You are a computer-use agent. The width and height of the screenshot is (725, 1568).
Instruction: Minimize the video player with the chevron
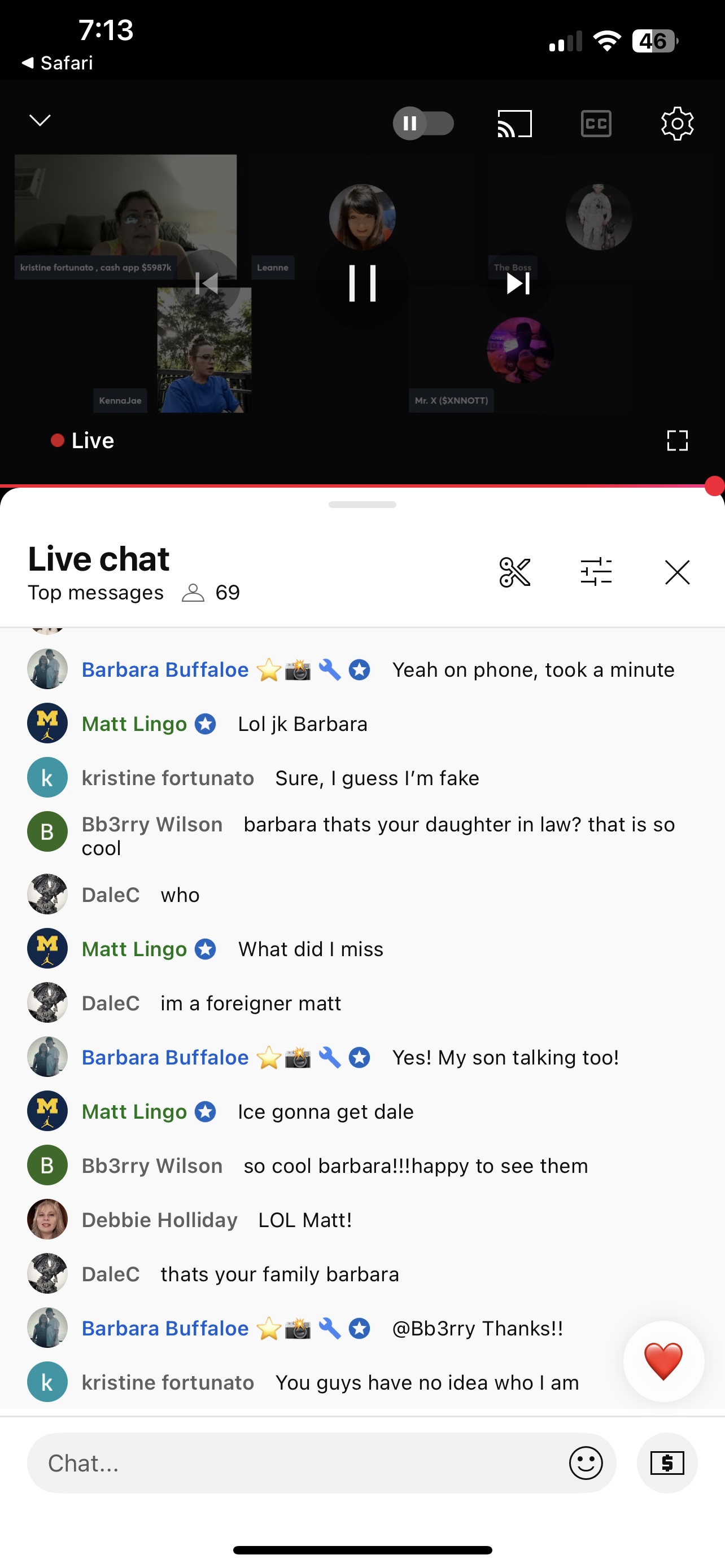(40, 121)
